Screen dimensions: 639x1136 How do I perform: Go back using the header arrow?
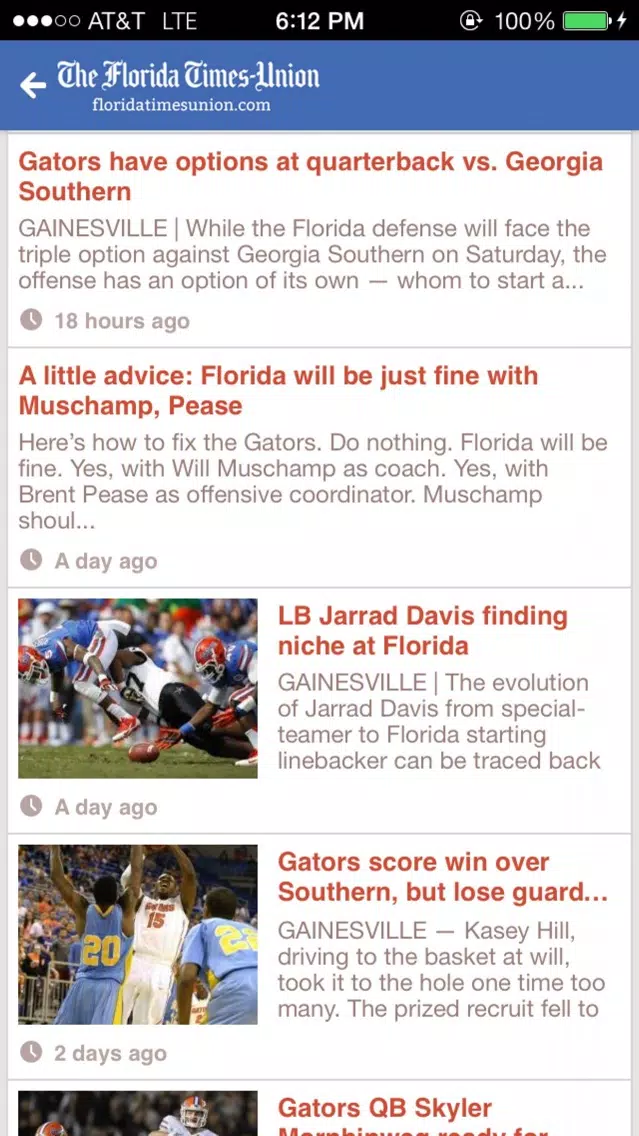pyautogui.click(x=33, y=85)
